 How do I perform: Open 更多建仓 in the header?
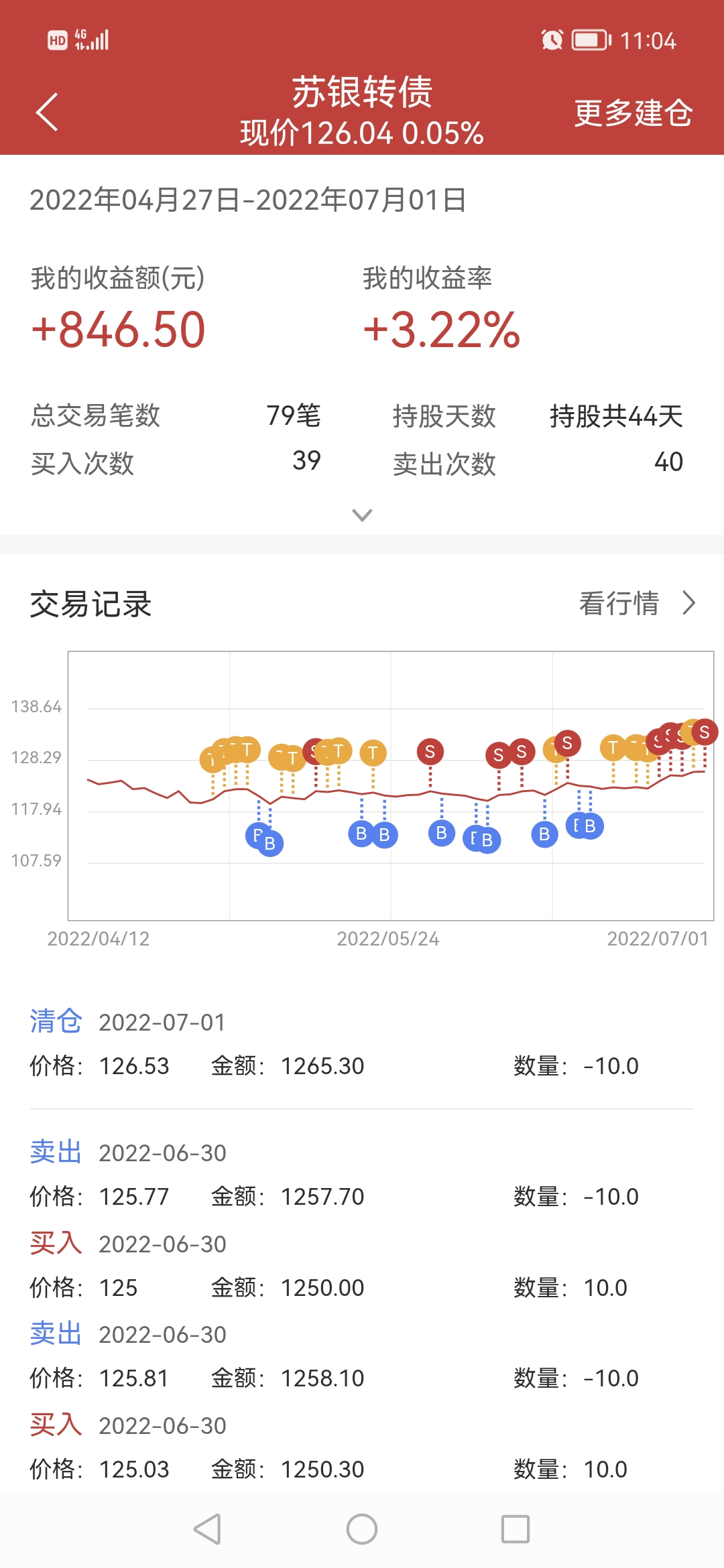[633, 113]
